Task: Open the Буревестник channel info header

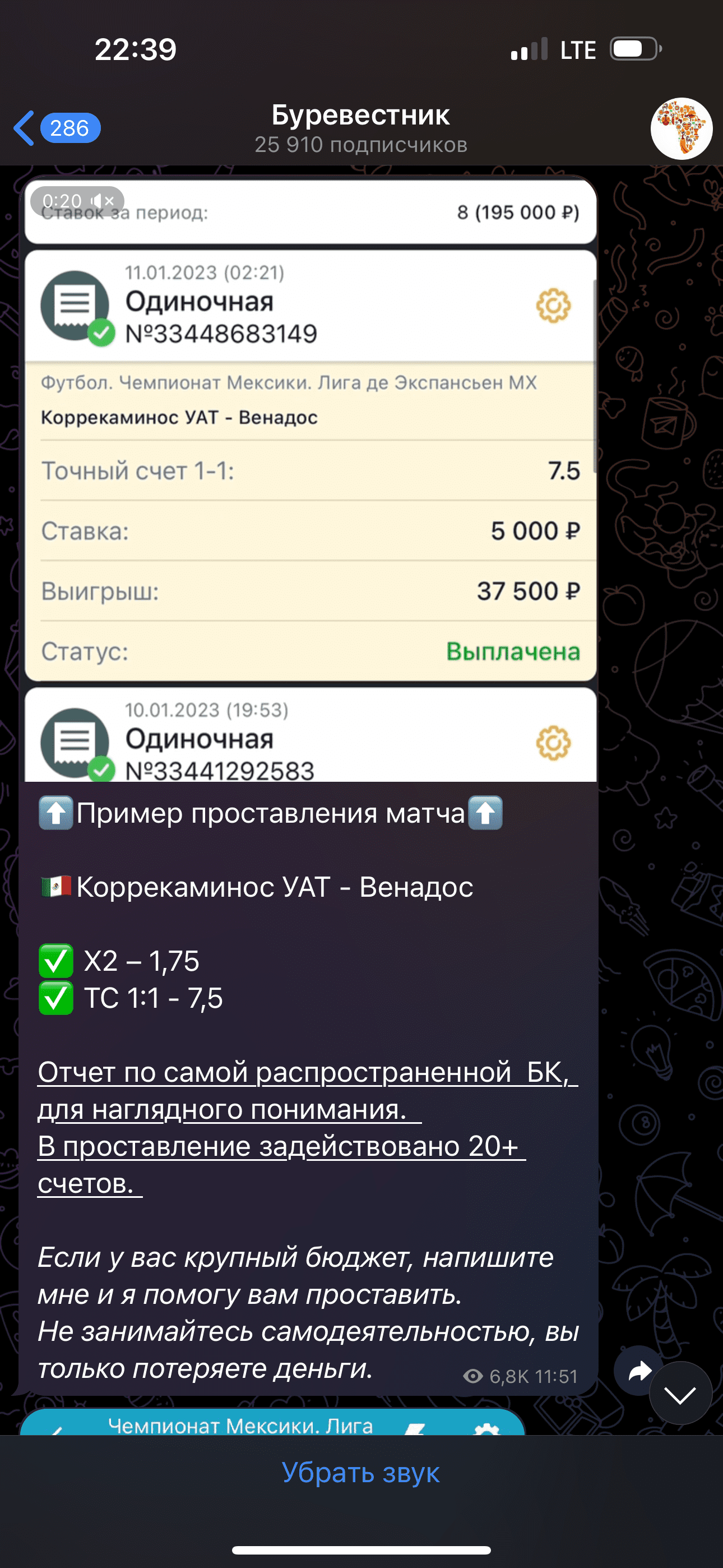Action: coord(361,128)
